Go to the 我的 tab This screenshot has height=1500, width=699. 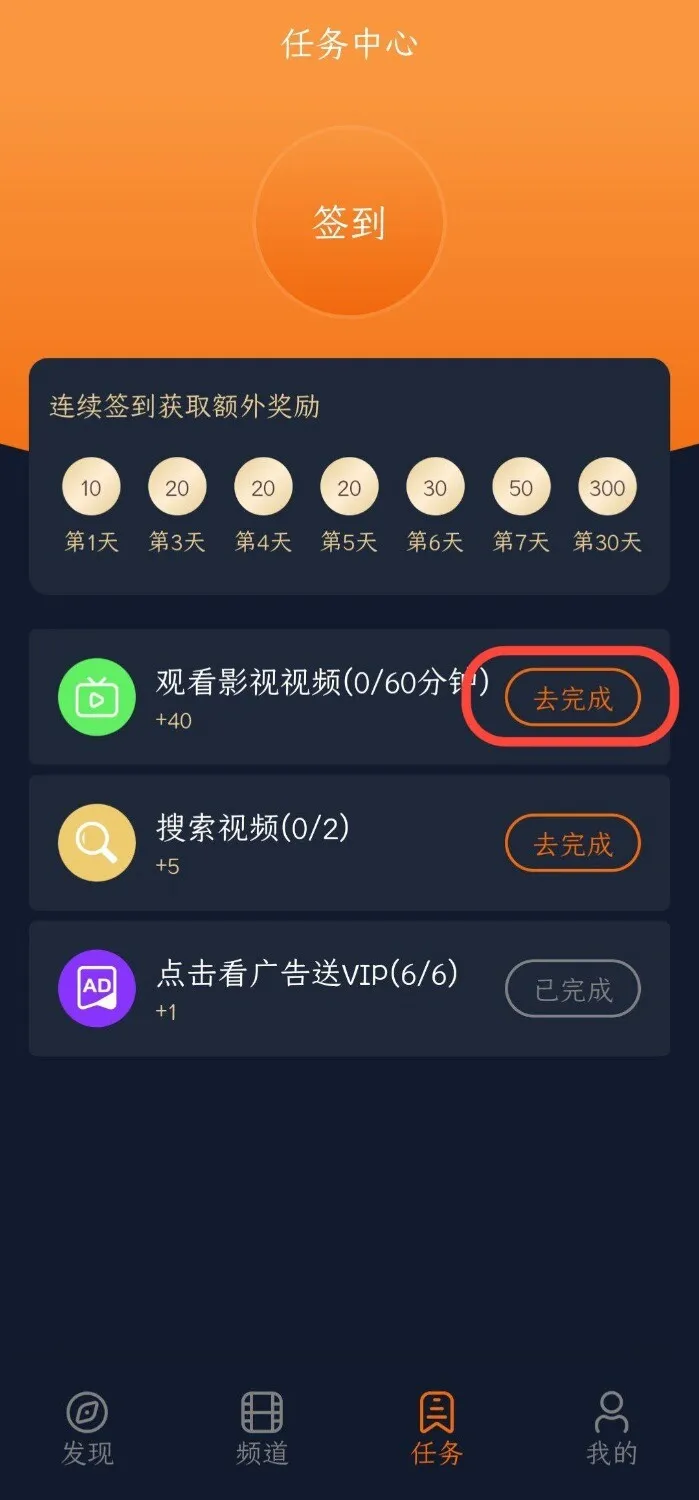(611, 1430)
